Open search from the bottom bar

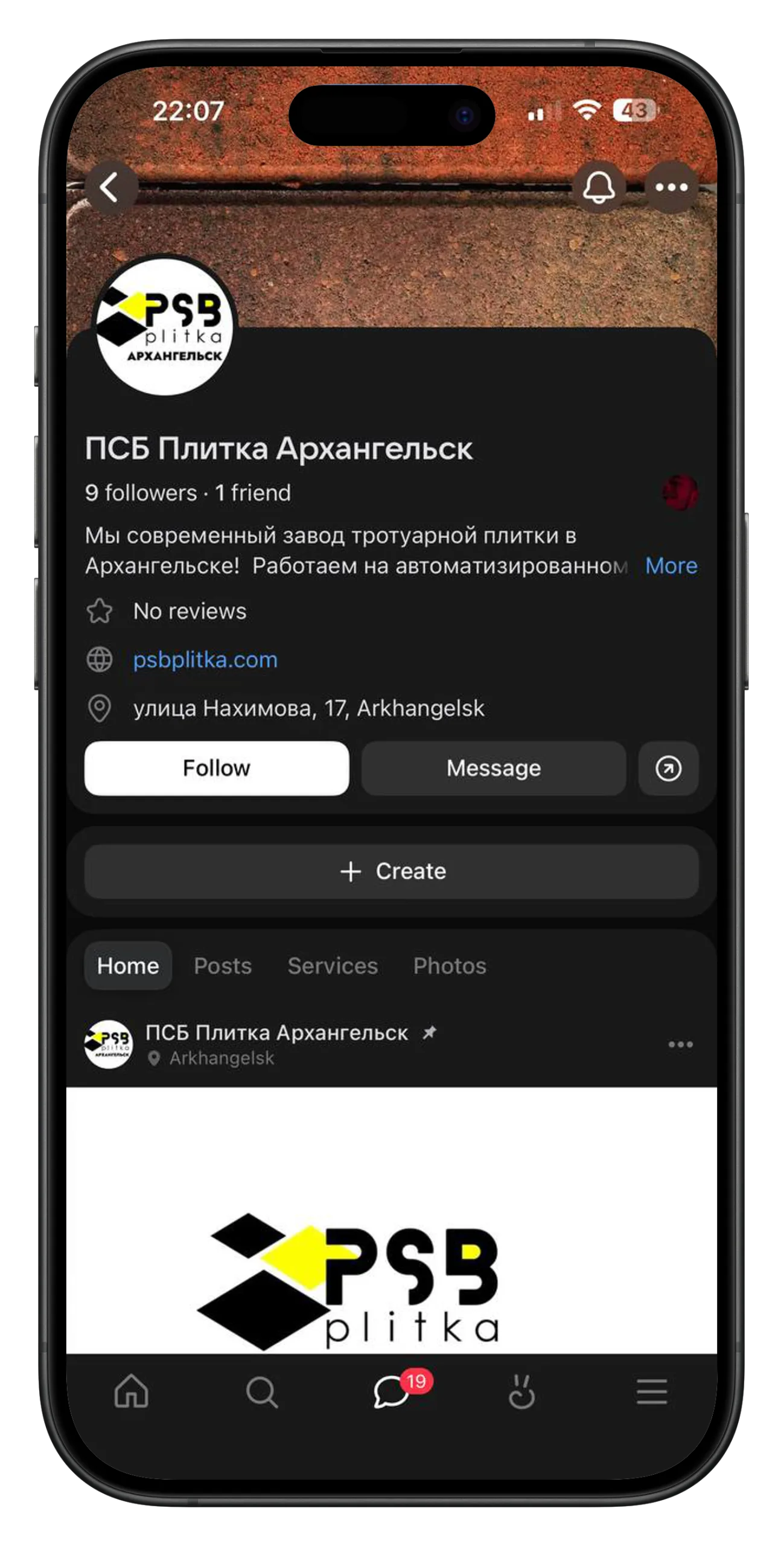point(262,1392)
